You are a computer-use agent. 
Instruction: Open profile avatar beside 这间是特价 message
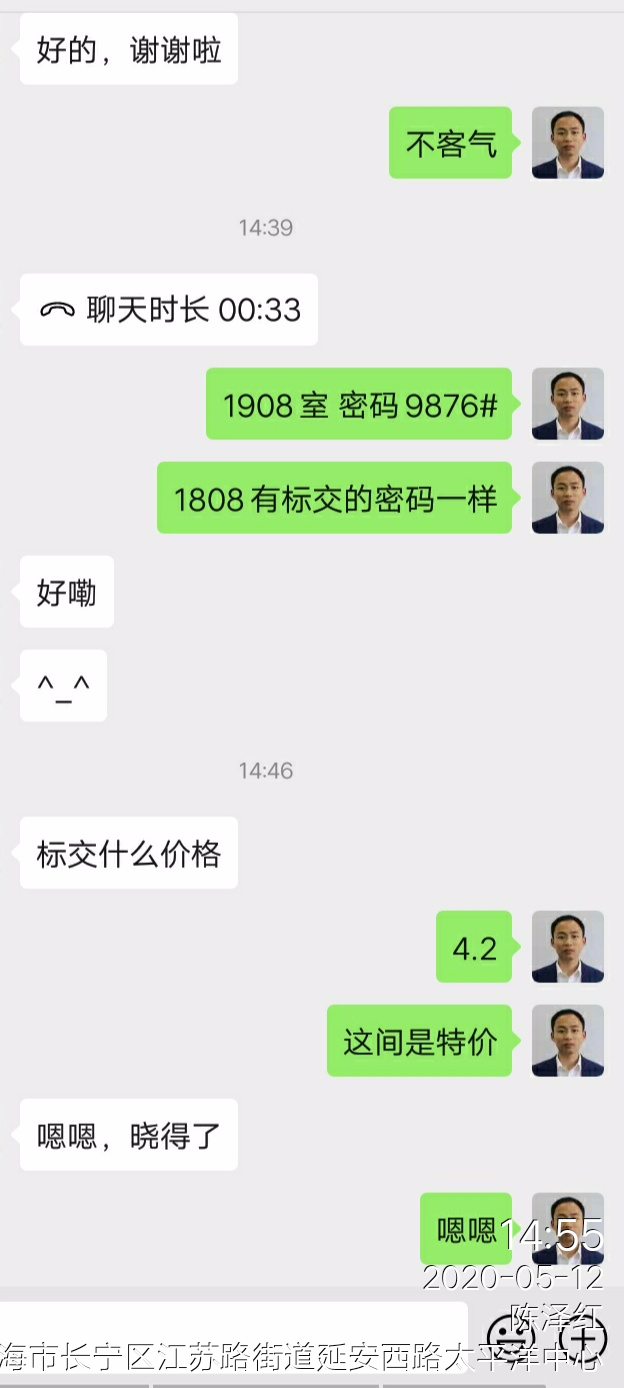pos(567,1041)
